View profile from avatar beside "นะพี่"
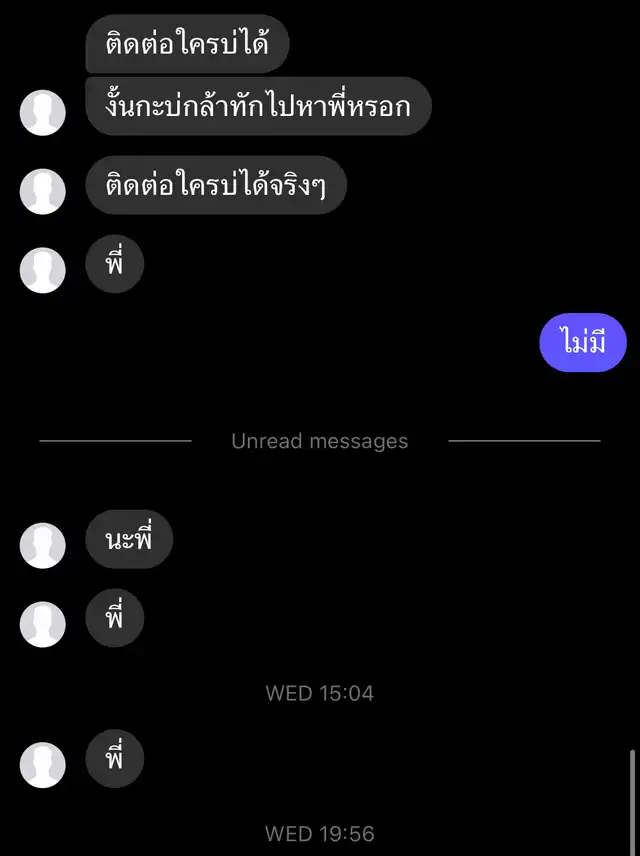The image size is (640, 856). click(43, 545)
